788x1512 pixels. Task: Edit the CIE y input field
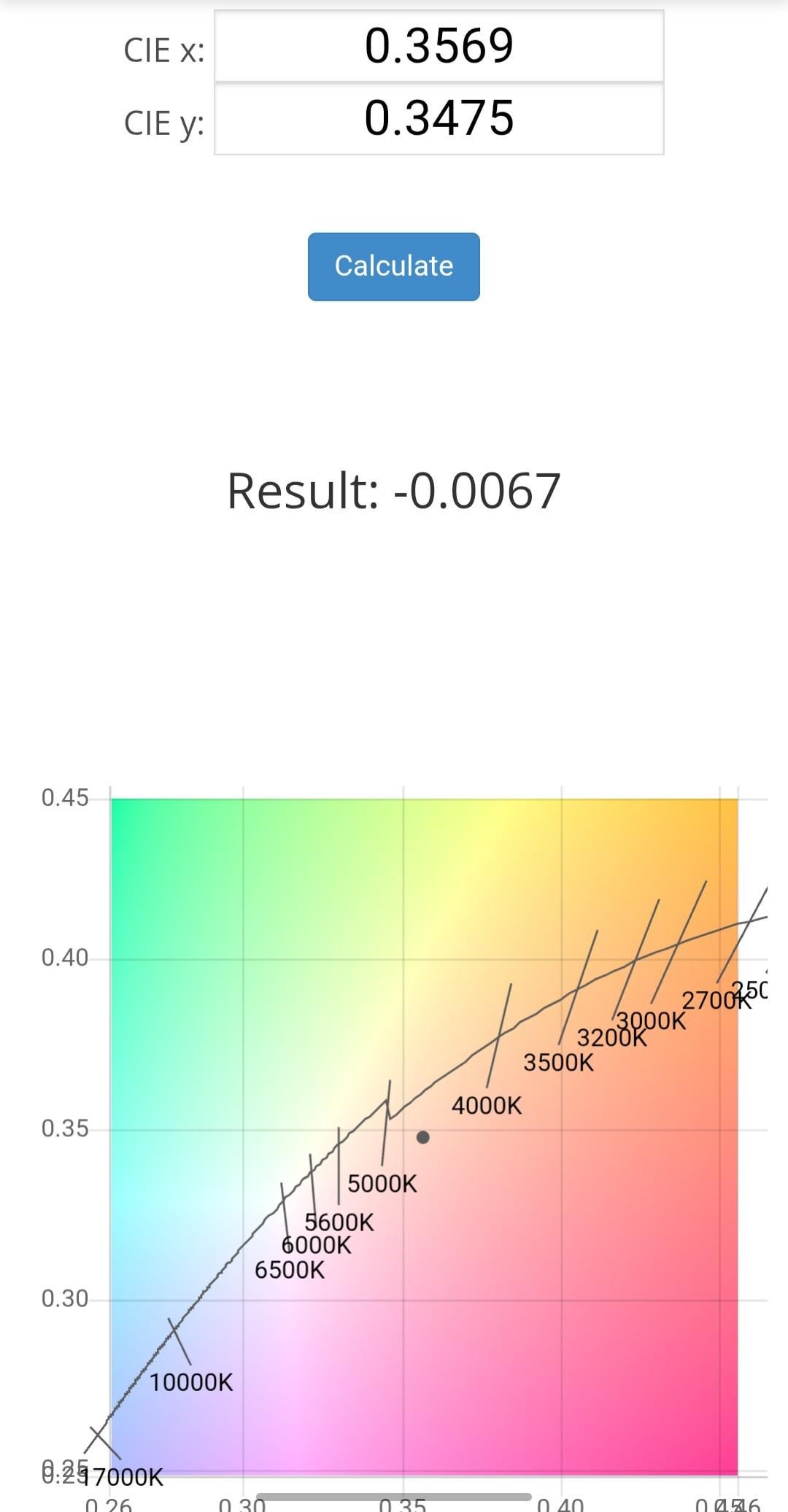click(439, 119)
